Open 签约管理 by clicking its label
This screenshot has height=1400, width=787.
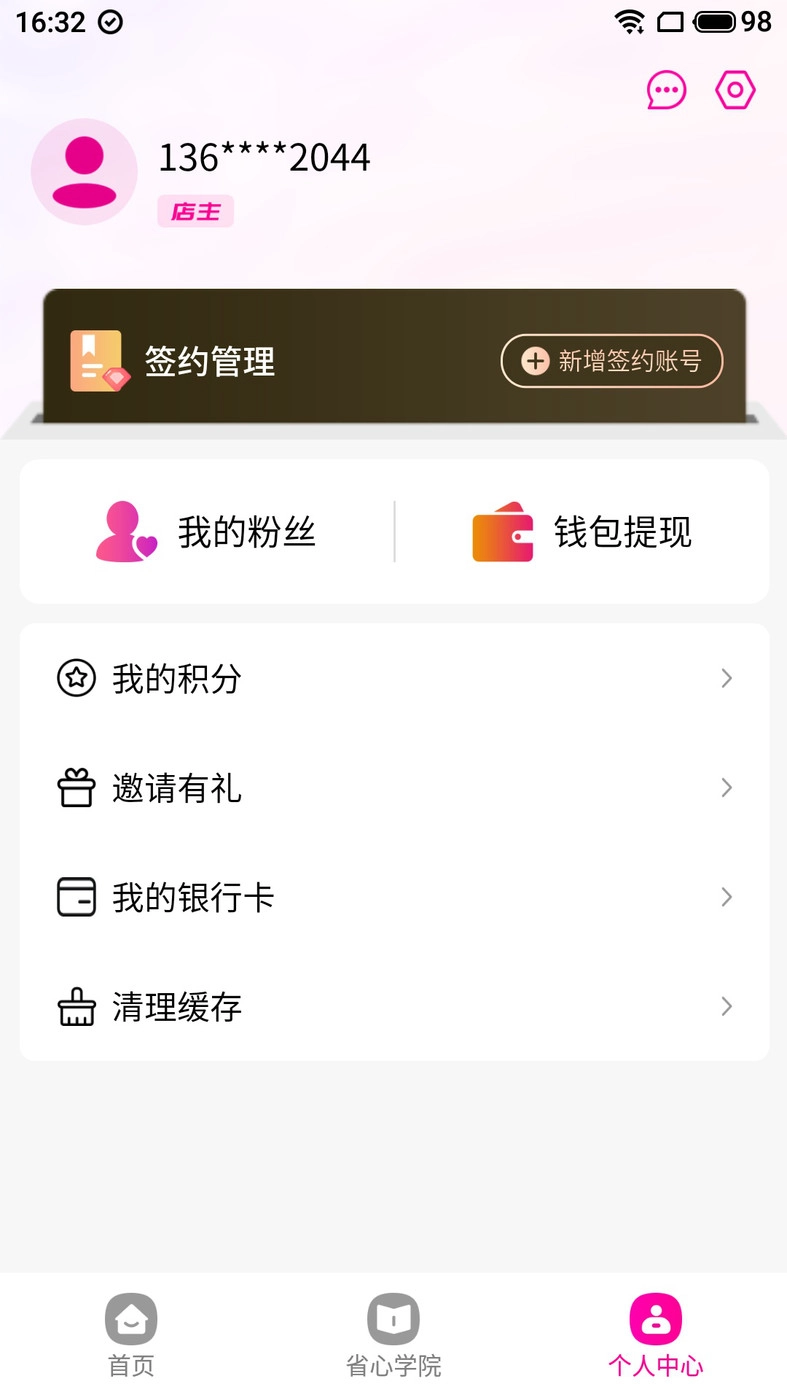pyautogui.click(x=209, y=361)
